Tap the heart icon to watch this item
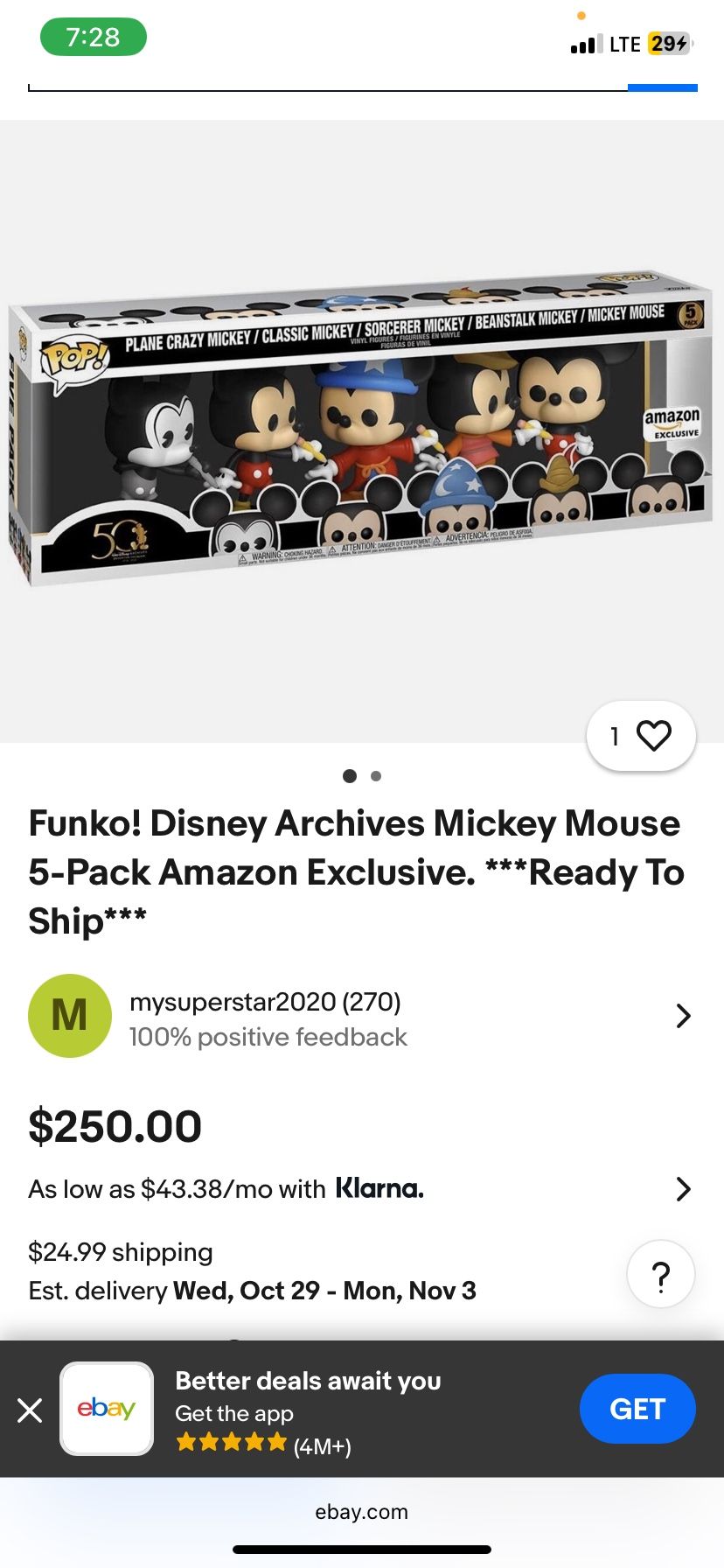 click(x=654, y=736)
